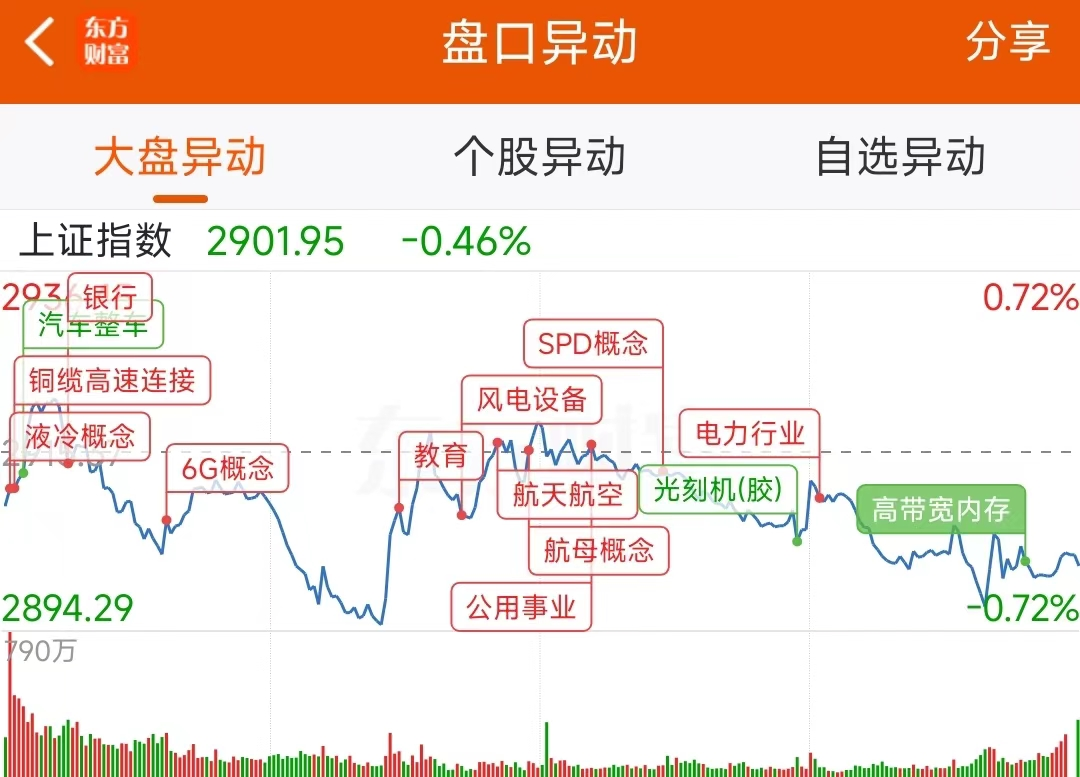1080x777 pixels.
Task: Go back using the arrow
Action: pos(40,44)
